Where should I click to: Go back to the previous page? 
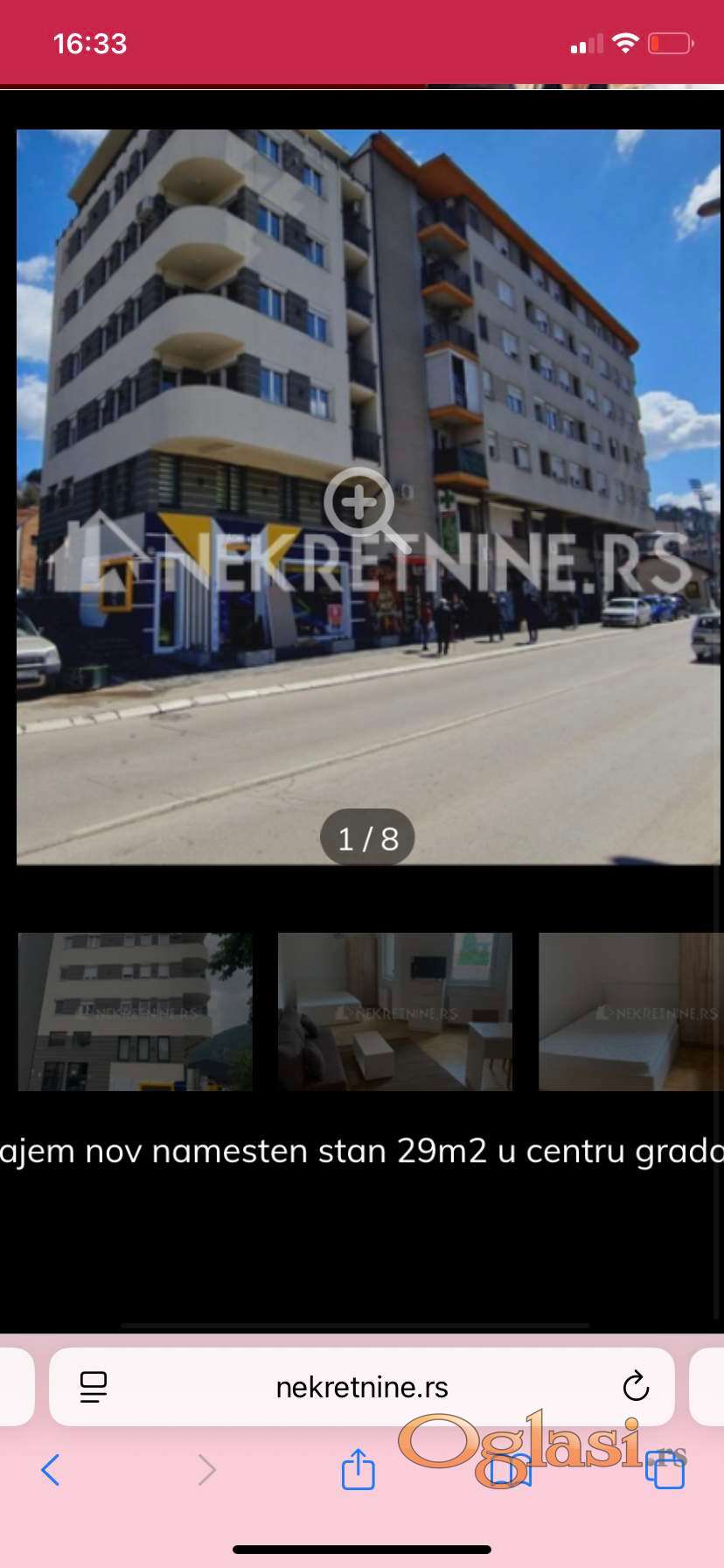[x=51, y=1470]
